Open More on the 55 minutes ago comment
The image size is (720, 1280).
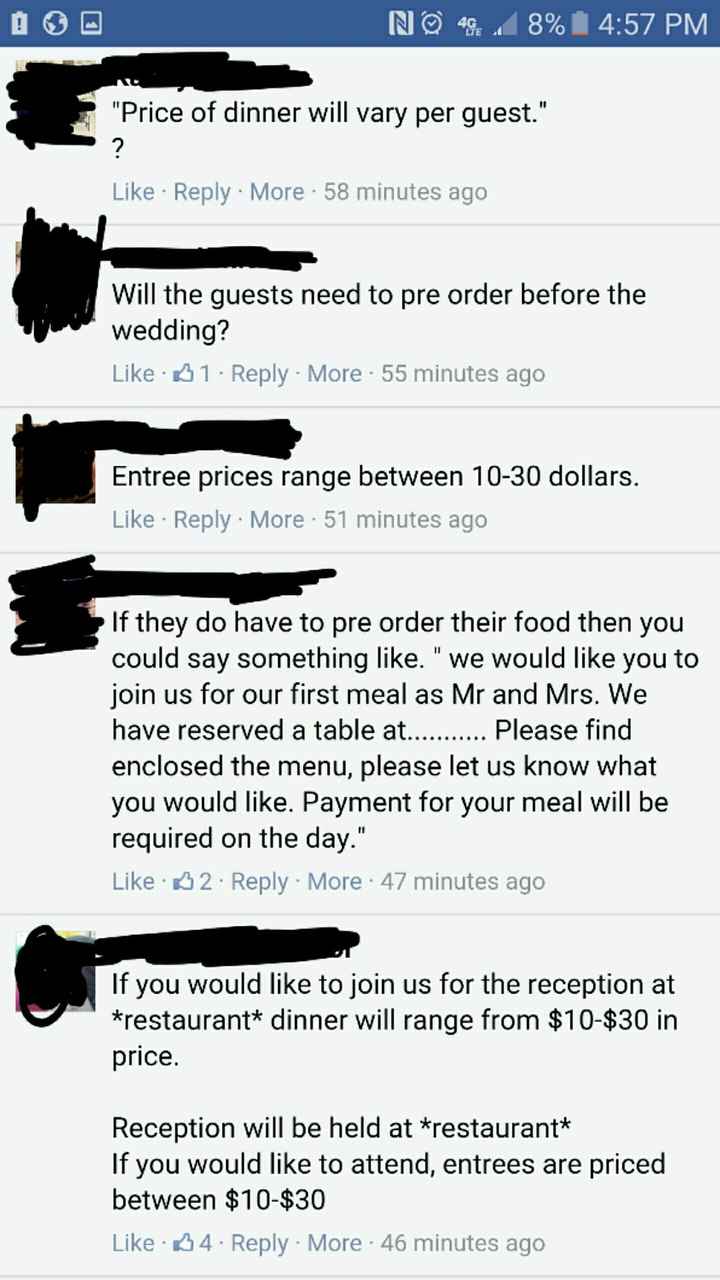click(x=334, y=374)
